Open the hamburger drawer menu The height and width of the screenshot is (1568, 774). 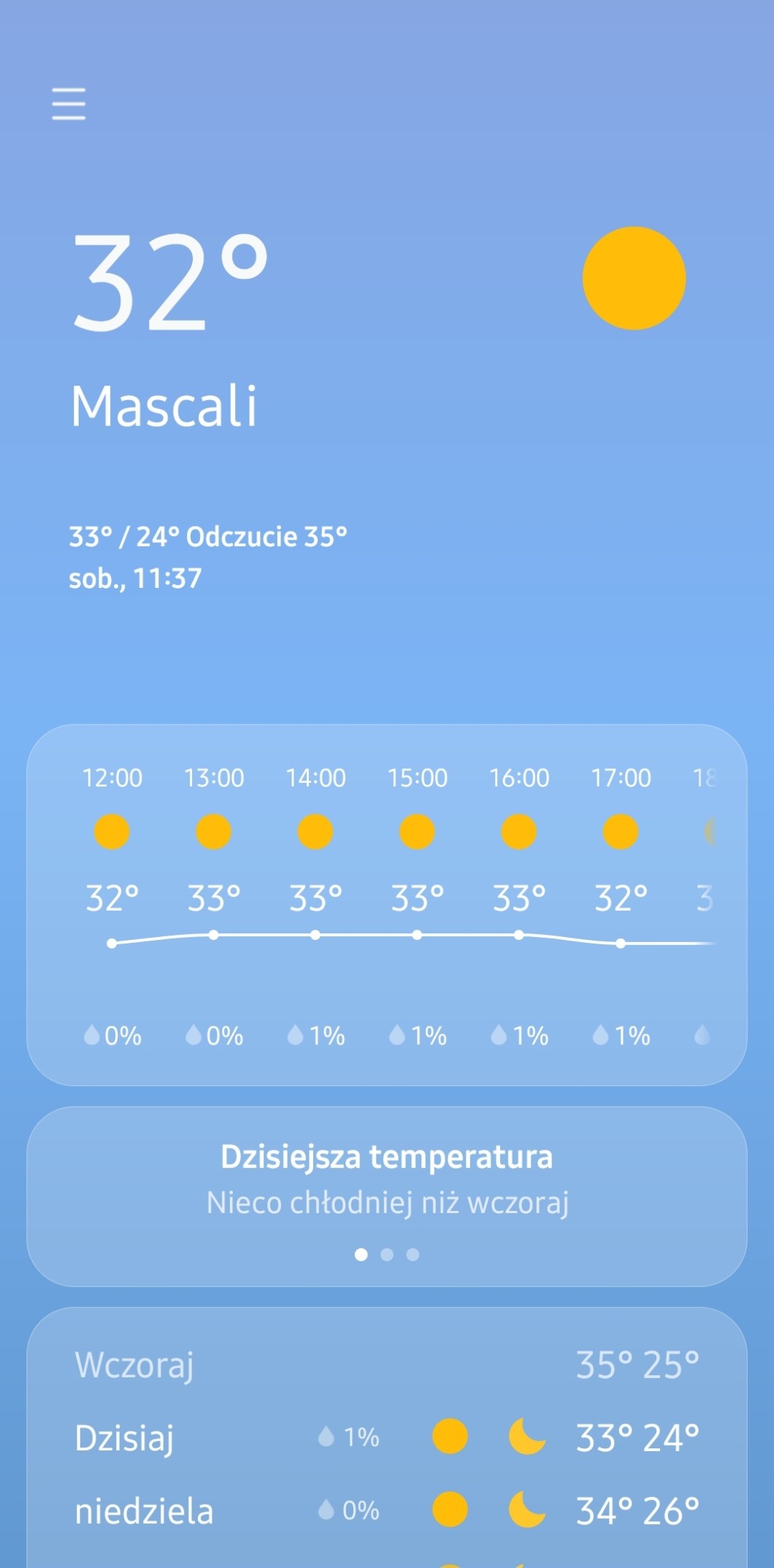pyautogui.click(x=69, y=104)
